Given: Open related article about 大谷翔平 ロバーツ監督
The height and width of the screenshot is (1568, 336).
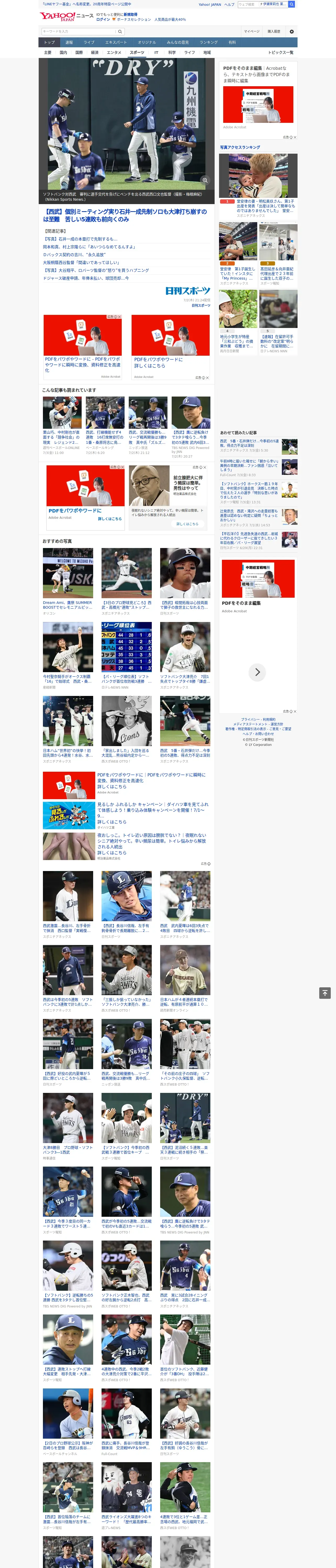Looking at the screenshot, I should 96,270.
